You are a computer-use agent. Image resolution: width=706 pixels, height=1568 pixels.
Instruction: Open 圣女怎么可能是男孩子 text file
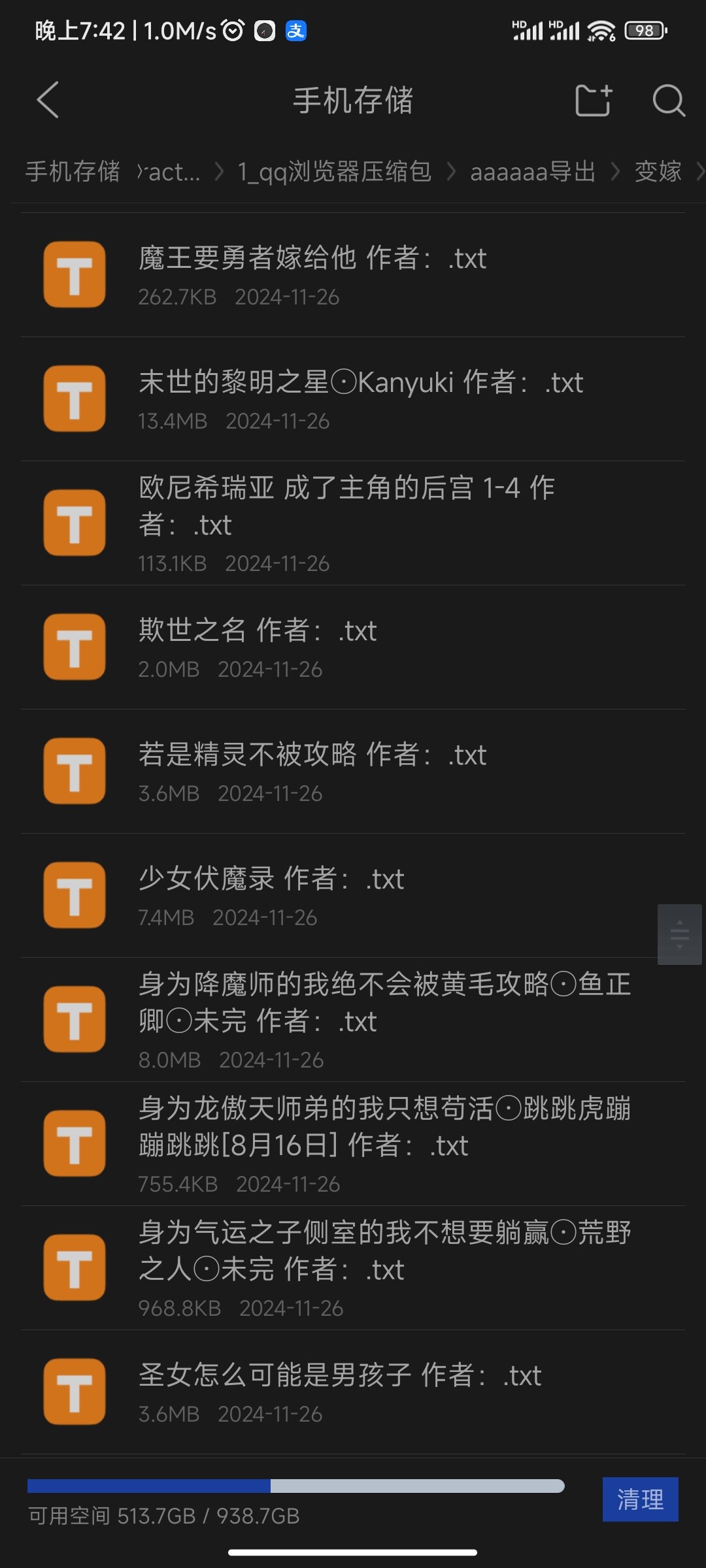353,1392
